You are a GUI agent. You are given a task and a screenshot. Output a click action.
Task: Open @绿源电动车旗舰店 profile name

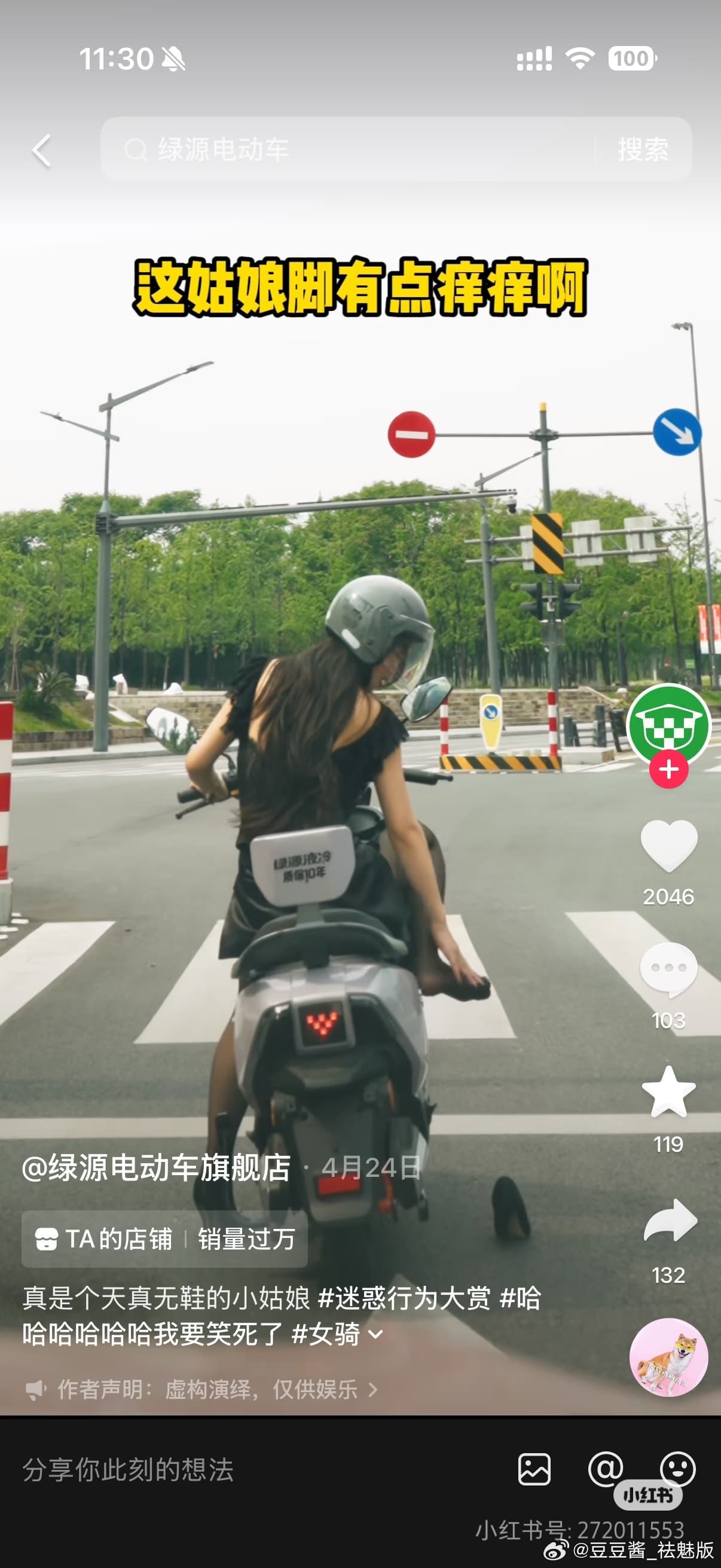tap(157, 1167)
